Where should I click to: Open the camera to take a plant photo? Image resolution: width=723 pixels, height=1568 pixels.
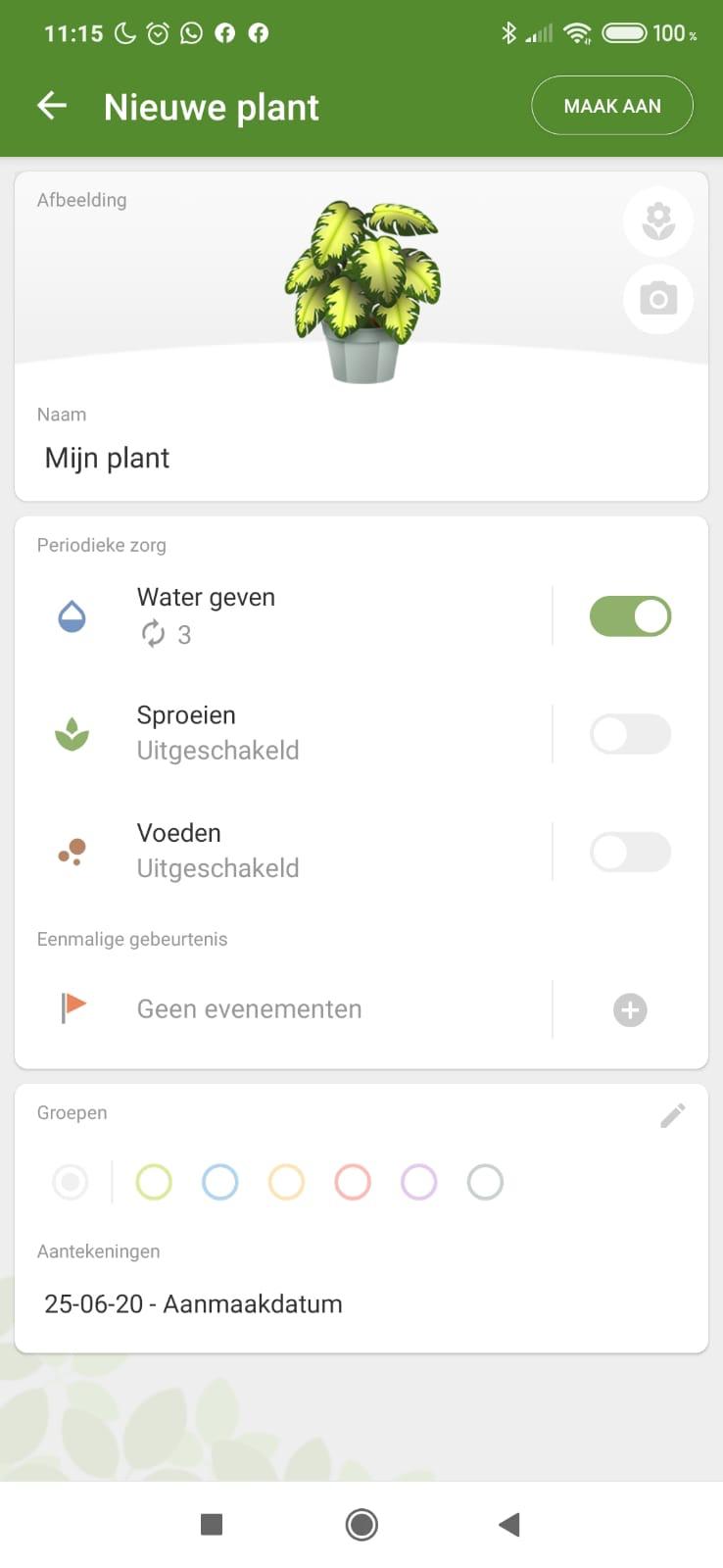(x=658, y=299)
